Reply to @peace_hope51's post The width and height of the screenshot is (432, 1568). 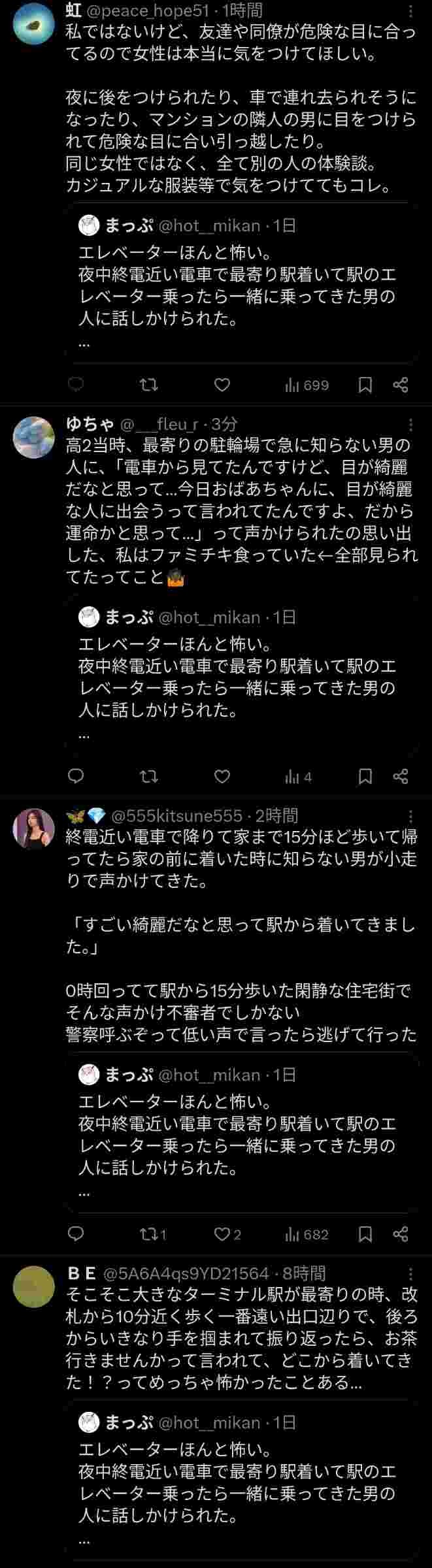click(x=76, y=385)
